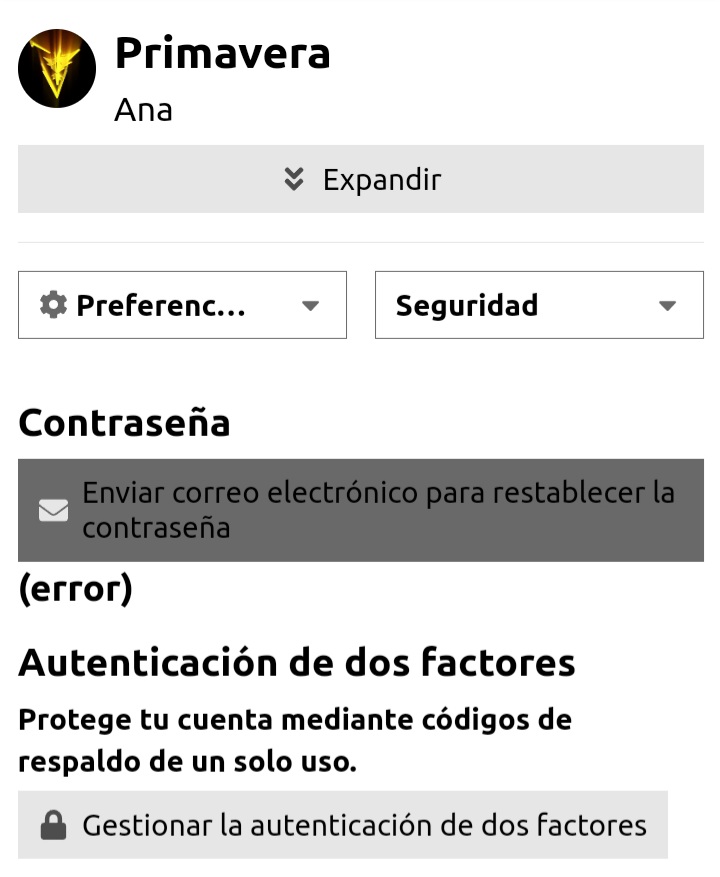Manage two-factor authentication settings
Image resolution: width=720 pixels, height=877 pixels.
pyautogui.click(x=343, y=825)
